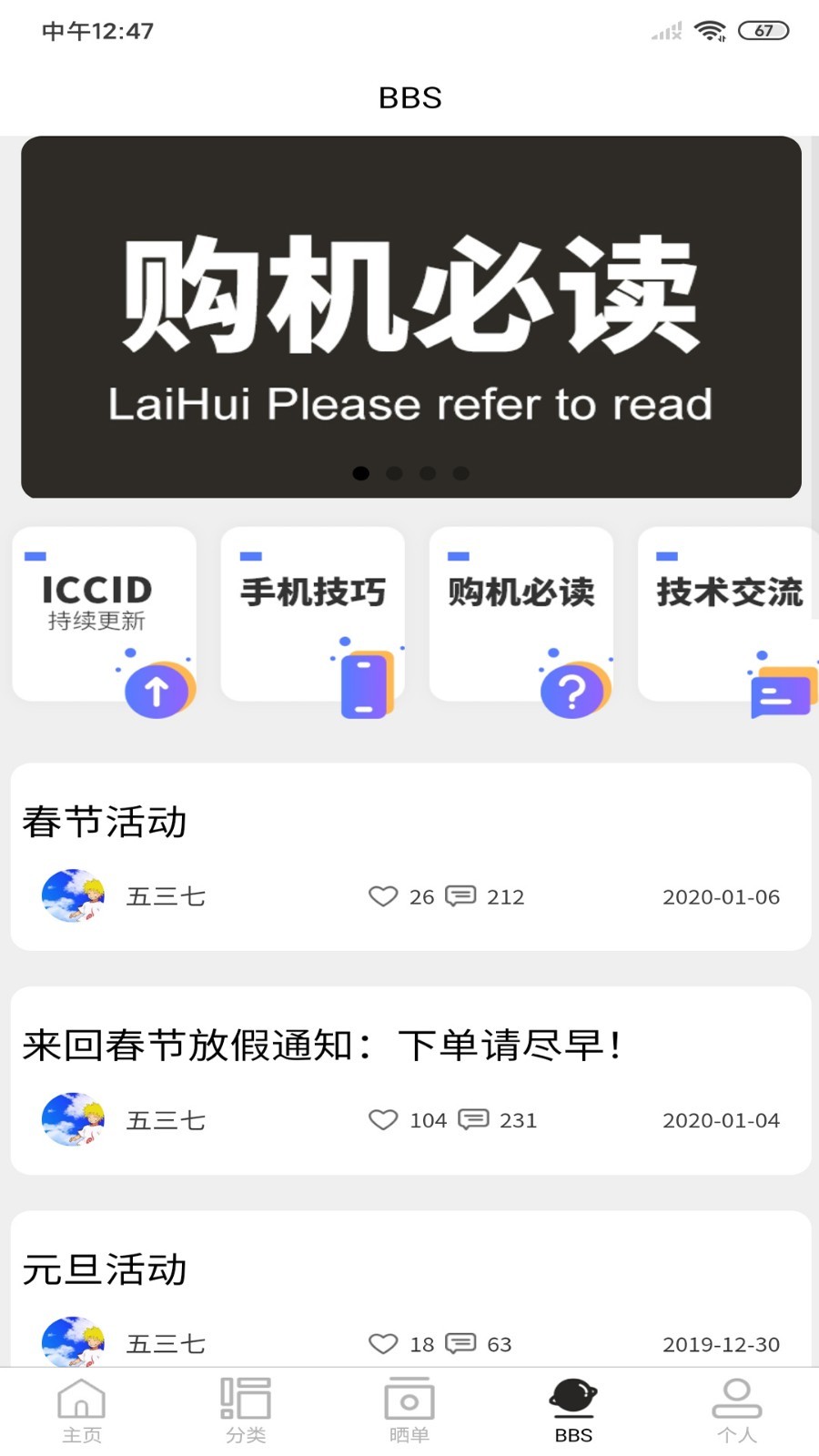Open the 手机技巧 category card
The height and width of the screenshot is (1456, 819).
312,614
